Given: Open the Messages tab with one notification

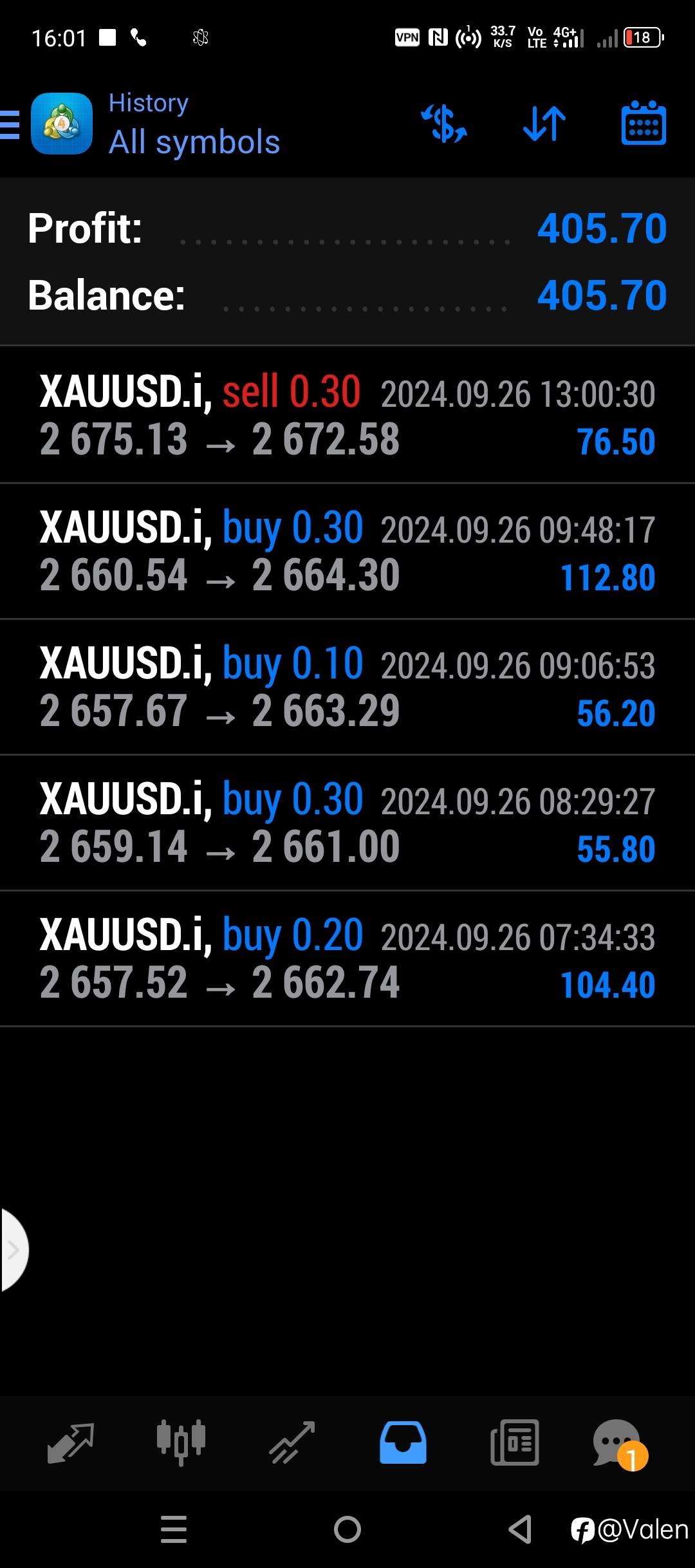Looking at the screenshot, I should tap(619, 1443).
